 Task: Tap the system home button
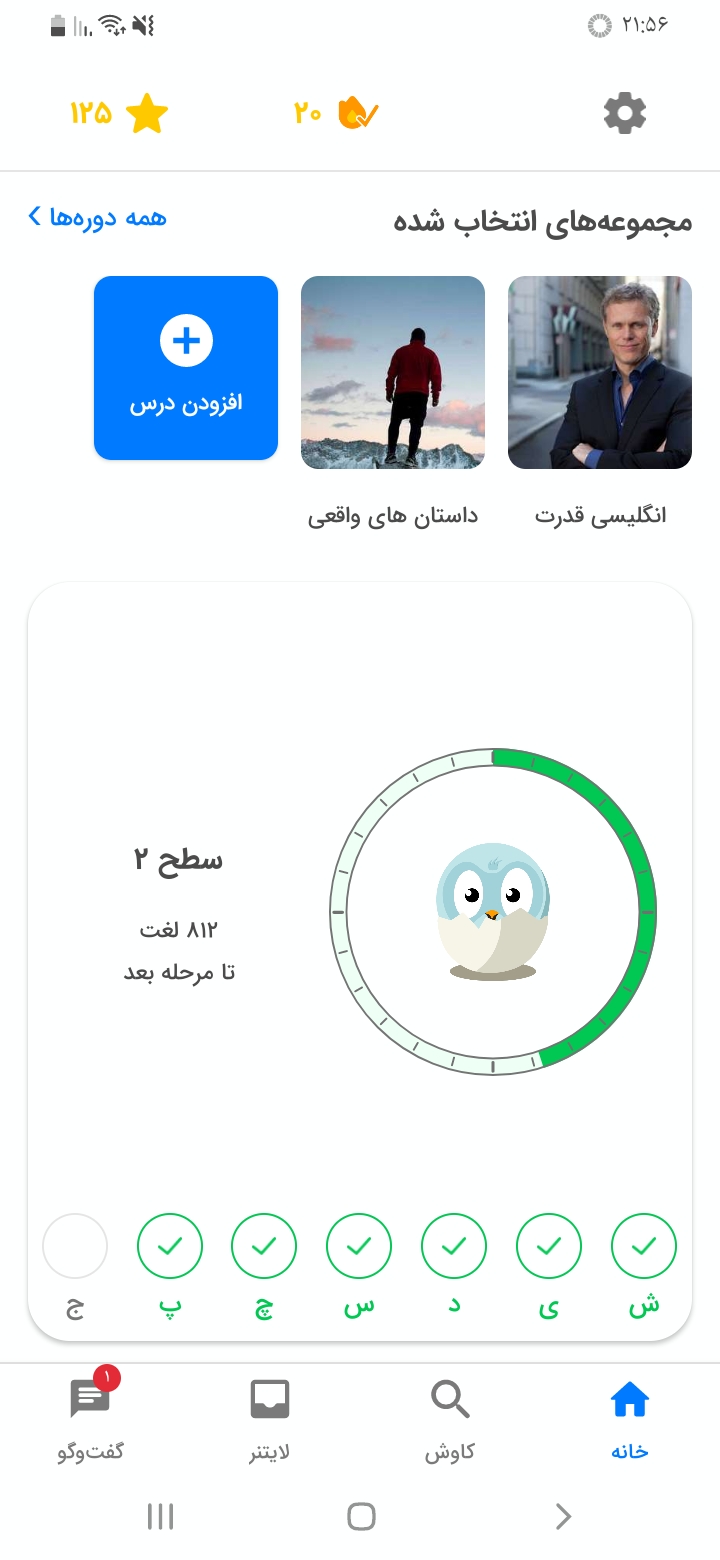pyautogui.click(x=361, y=1517)
